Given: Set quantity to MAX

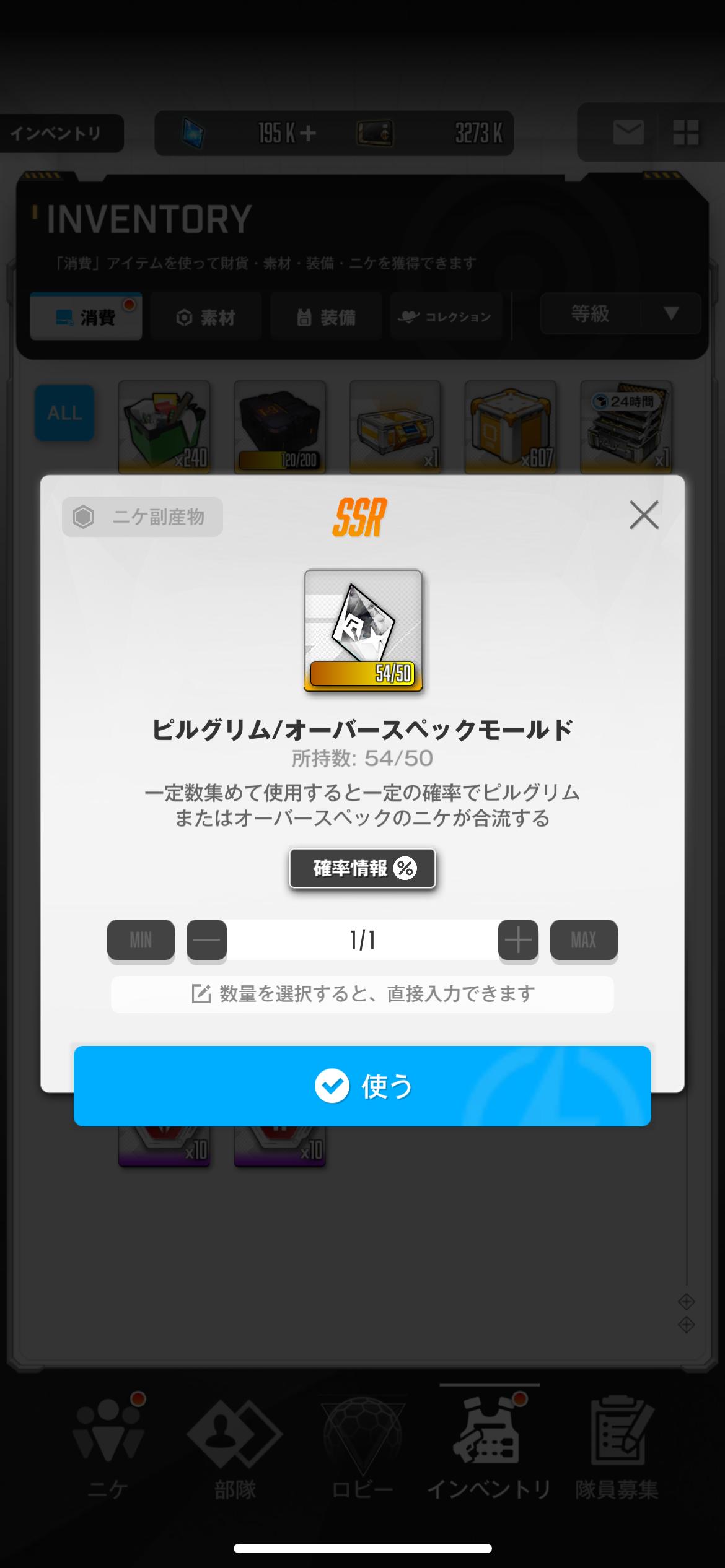Looking at the screenshot, I should click(x=584, y=940).
